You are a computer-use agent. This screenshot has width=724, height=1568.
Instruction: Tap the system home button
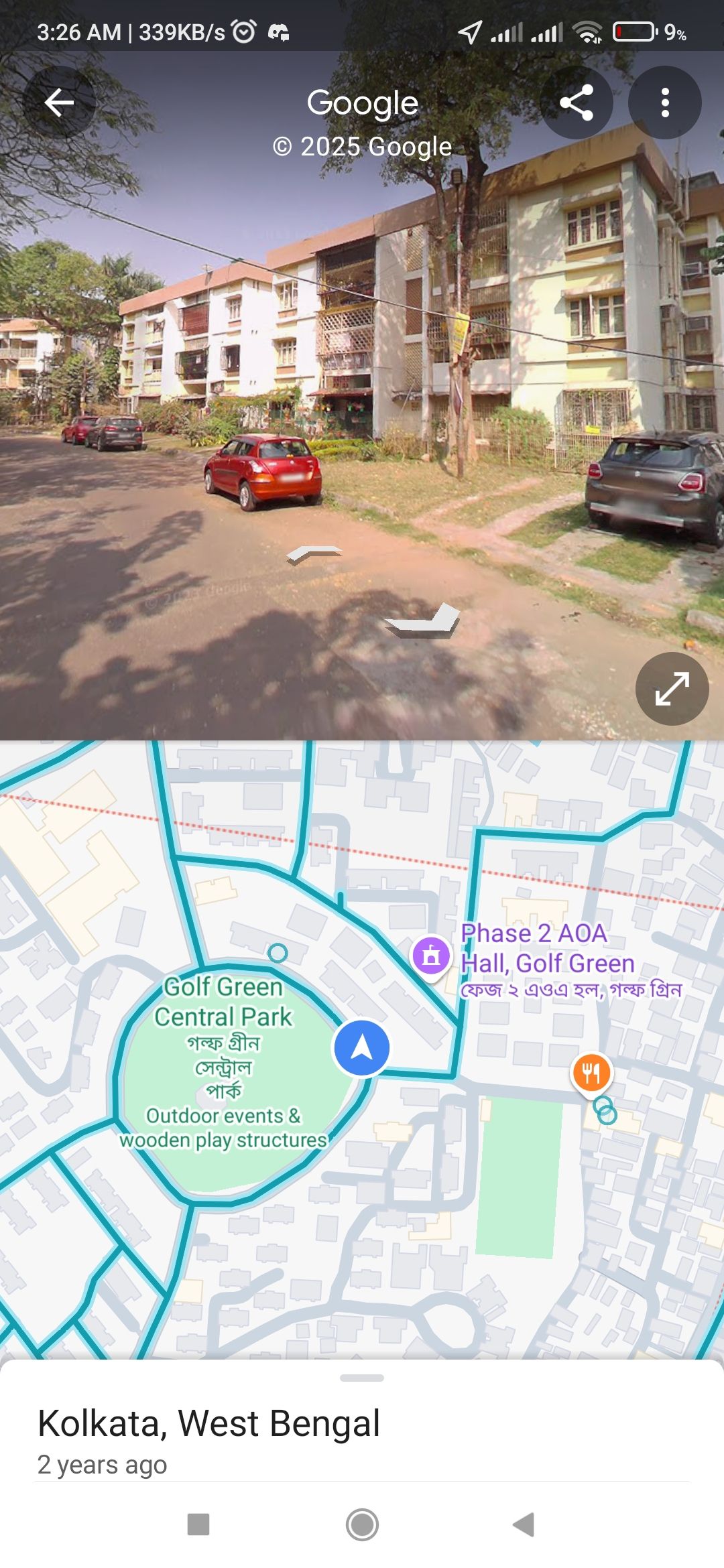(362, 1524)
